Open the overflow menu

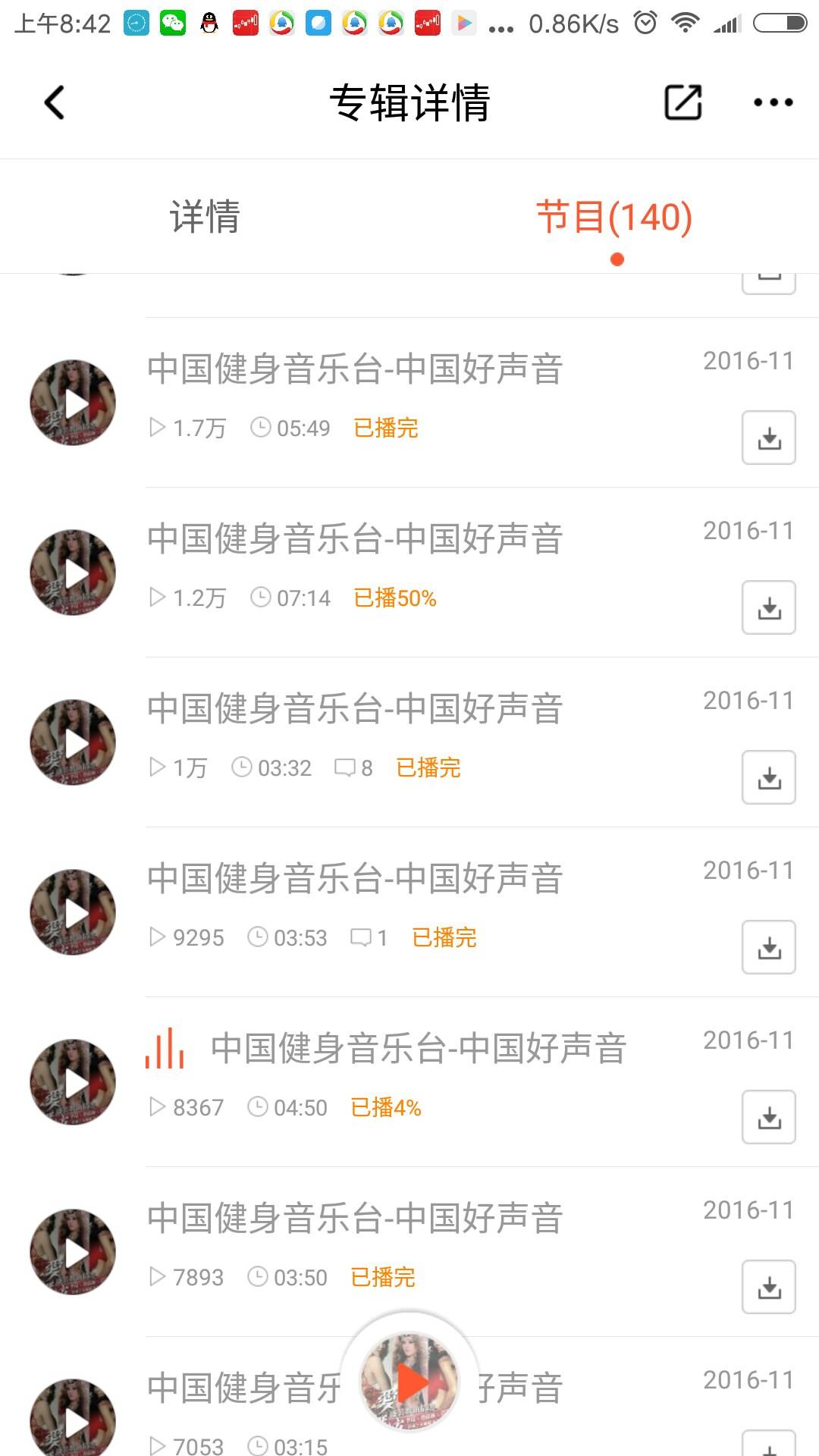click(773, 102)
